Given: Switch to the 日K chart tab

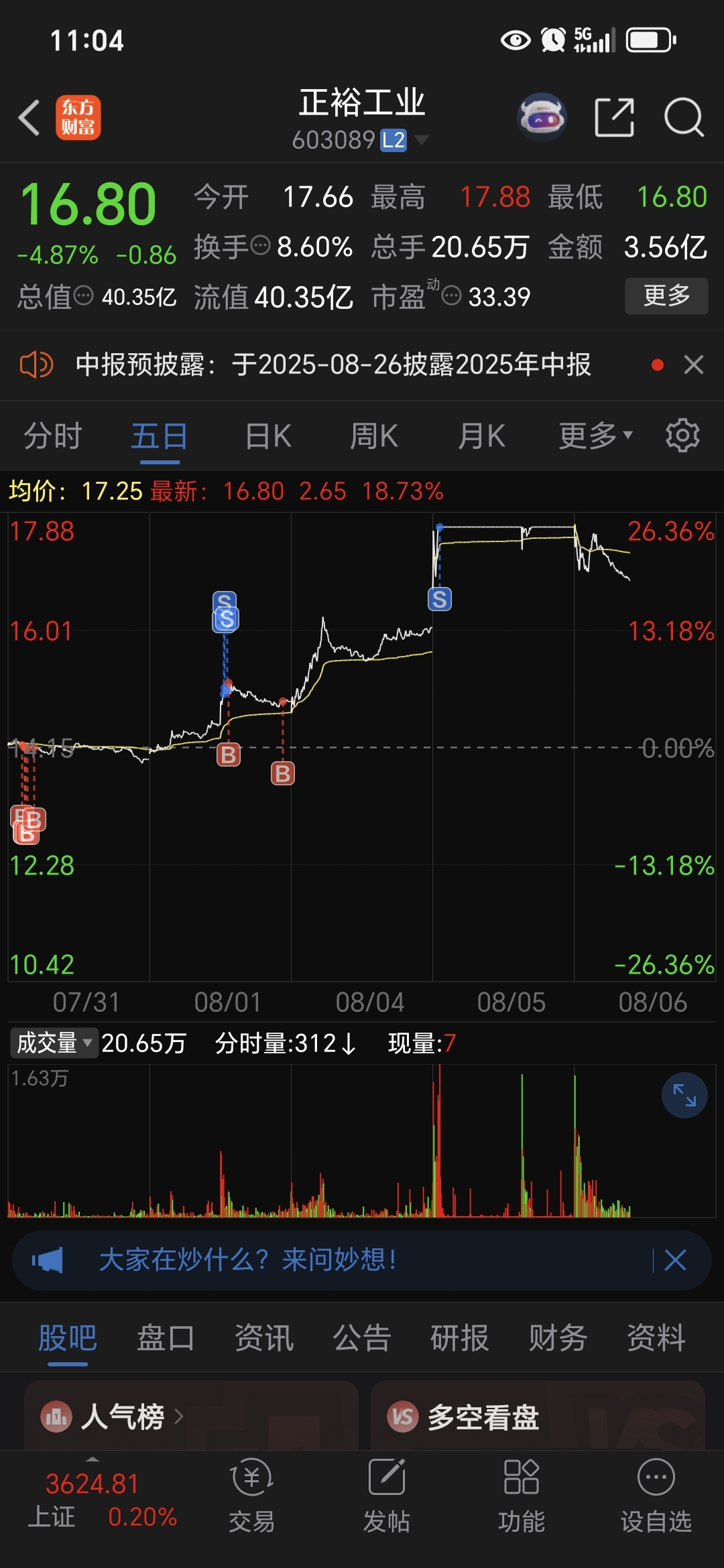Looking at the screenshot, I should tap(267, 436).
